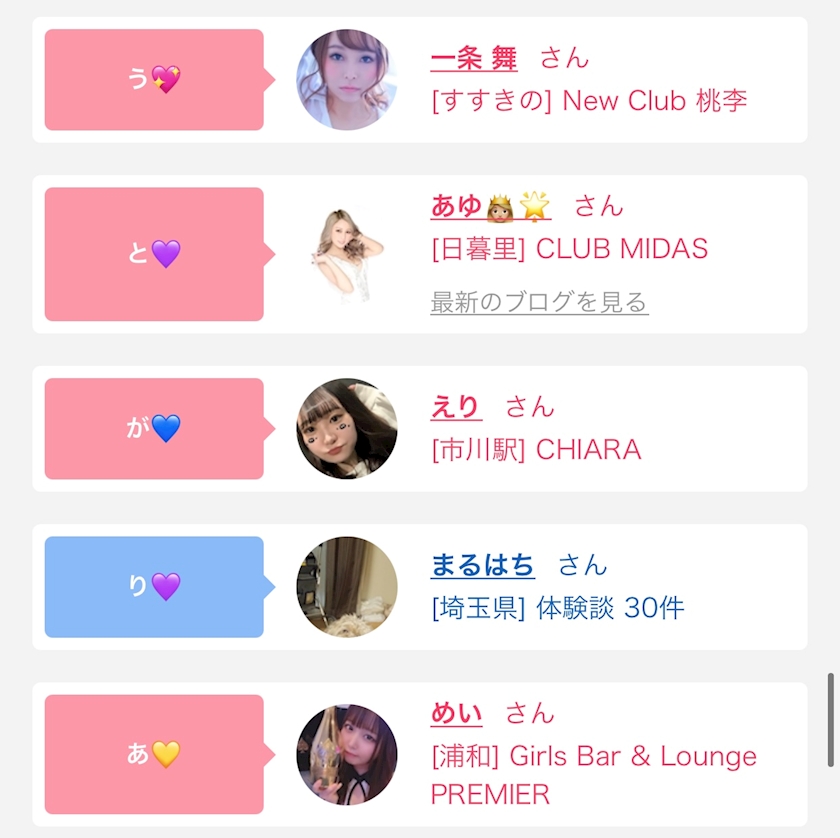This screenshot has width=840, height=838.
Task: Open めい's profile name link
Action: [x=456, y=713]
